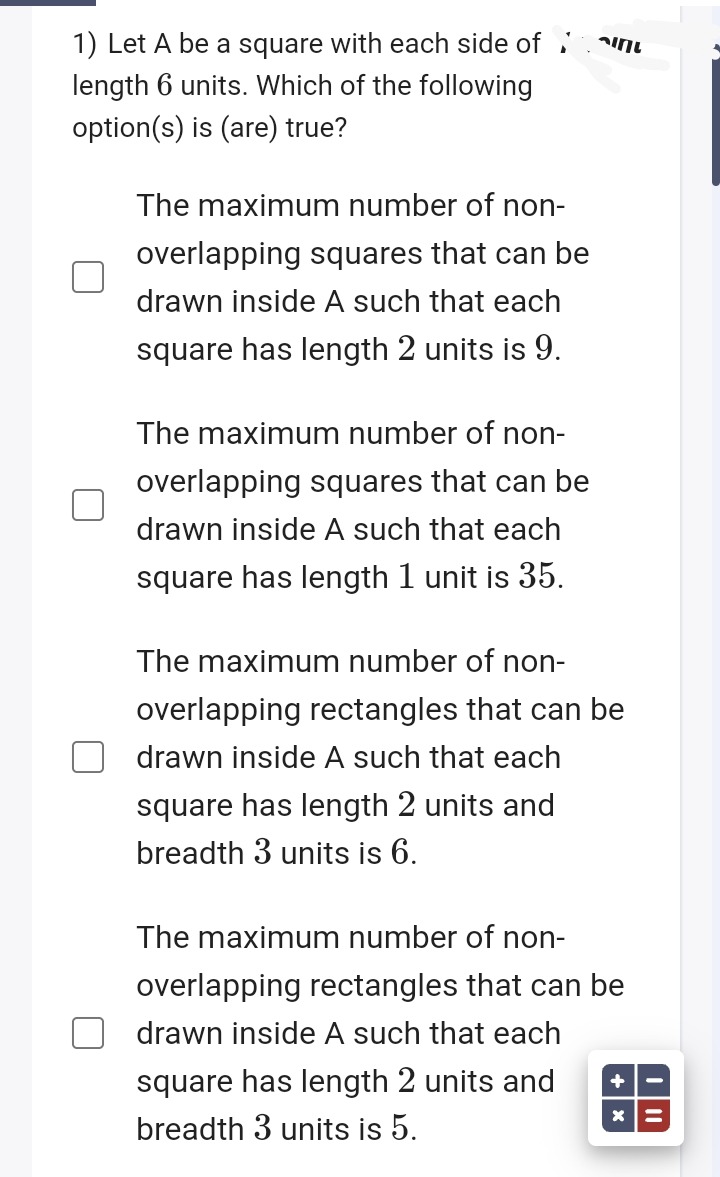Tick the rectangles option with answer 6
This screenshot has height=1177, width=720.
88,757
